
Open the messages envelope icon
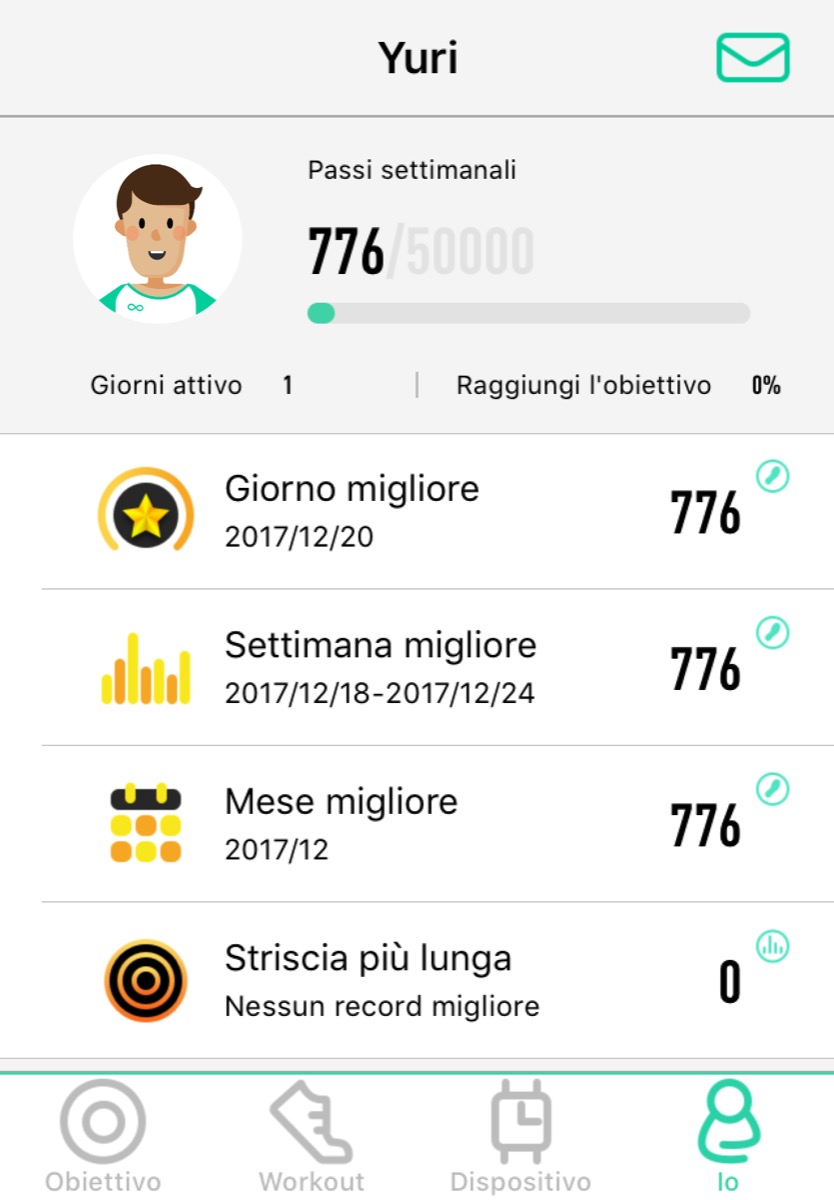pyautogui.click(x=753, y=58)
